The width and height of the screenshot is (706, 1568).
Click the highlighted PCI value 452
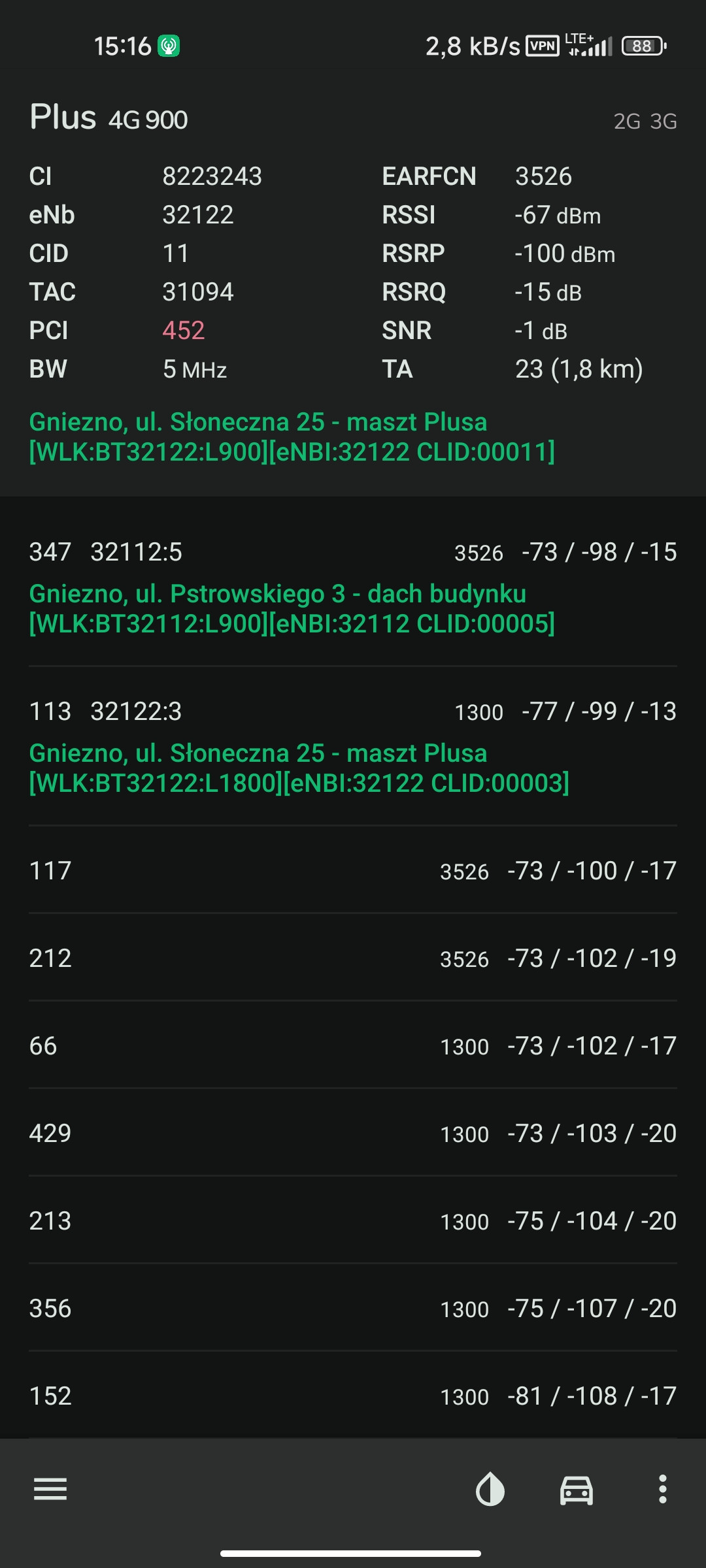click(x=184, y=331)
